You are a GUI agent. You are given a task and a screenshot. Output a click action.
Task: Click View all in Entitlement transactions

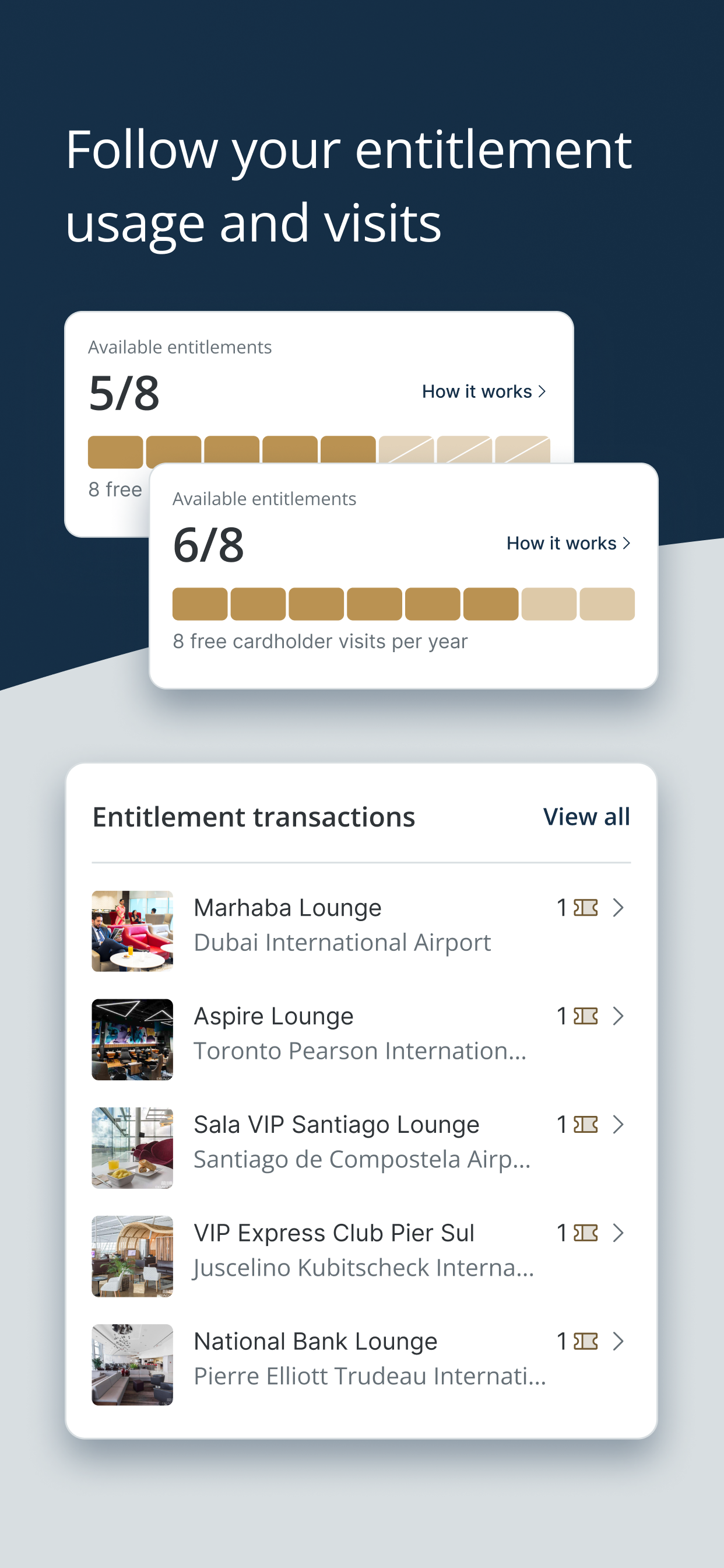coord(587,816)
